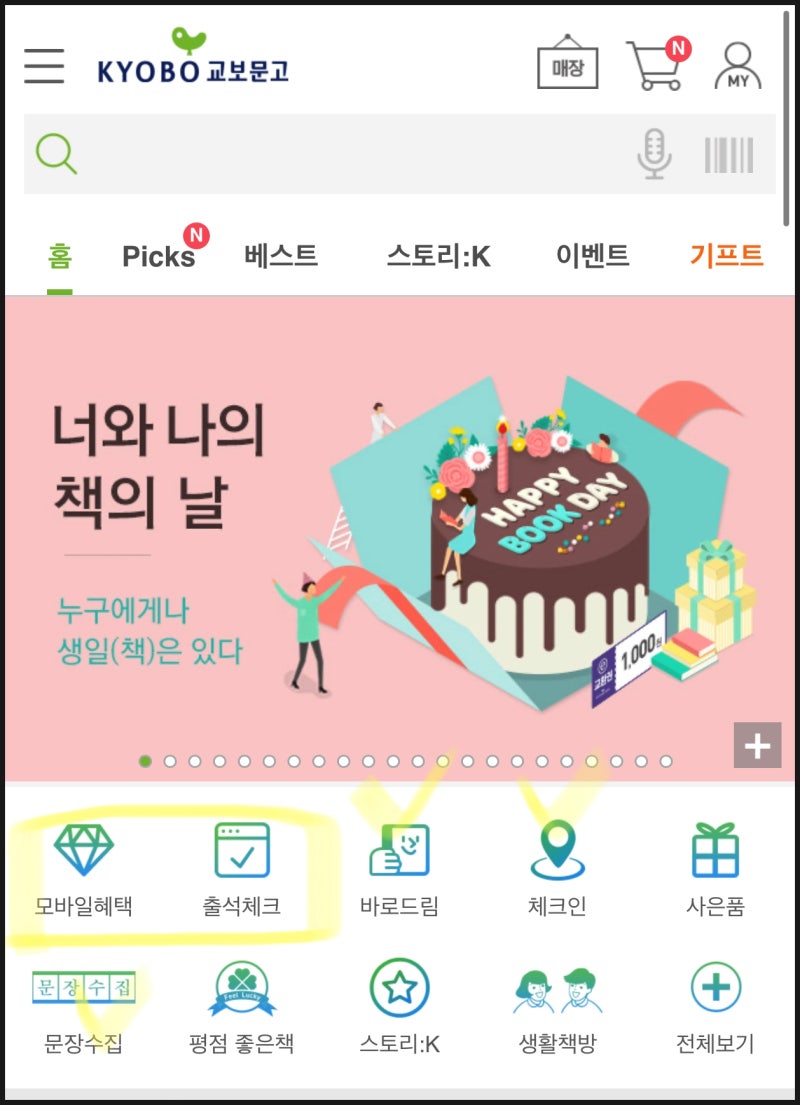Open the barcode scanner
Screen dimensions: 800x1105
(x=729, y=155)
